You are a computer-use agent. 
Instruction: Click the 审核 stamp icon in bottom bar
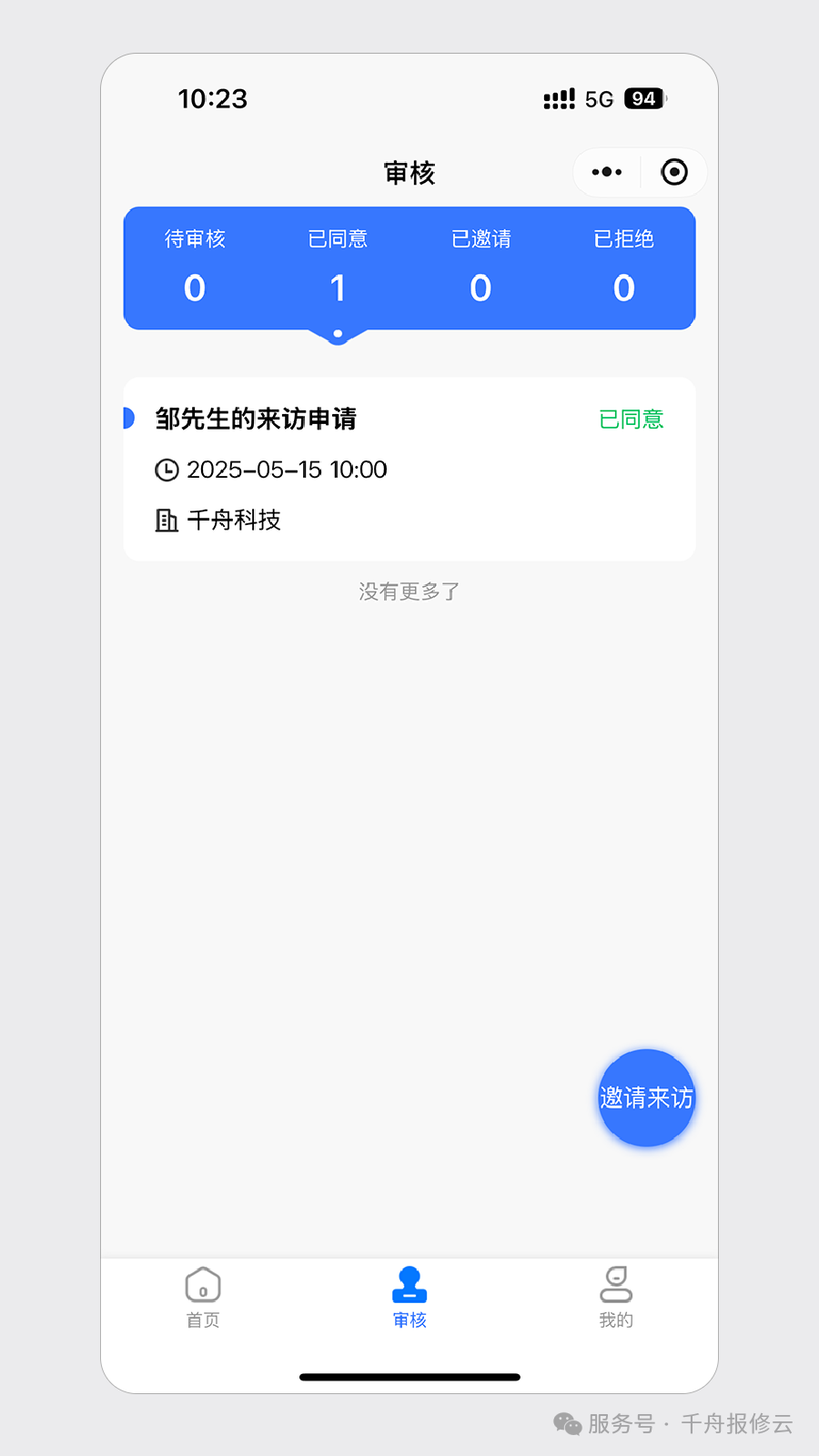click(x=409, y=1286)
